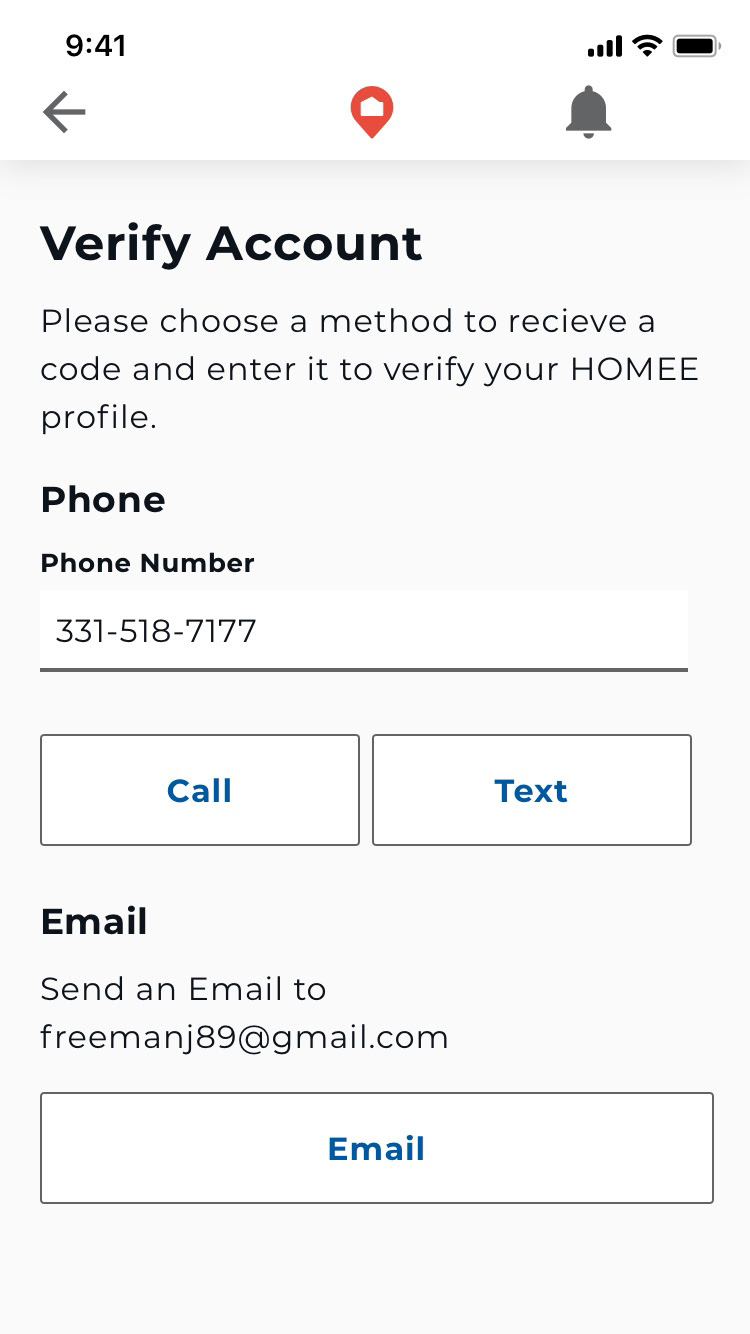Viewport: 750px width, 1334px height.
Task: Tap the HOMEE location pin icon
Action: pyautogui.click(x=371, y=112)
